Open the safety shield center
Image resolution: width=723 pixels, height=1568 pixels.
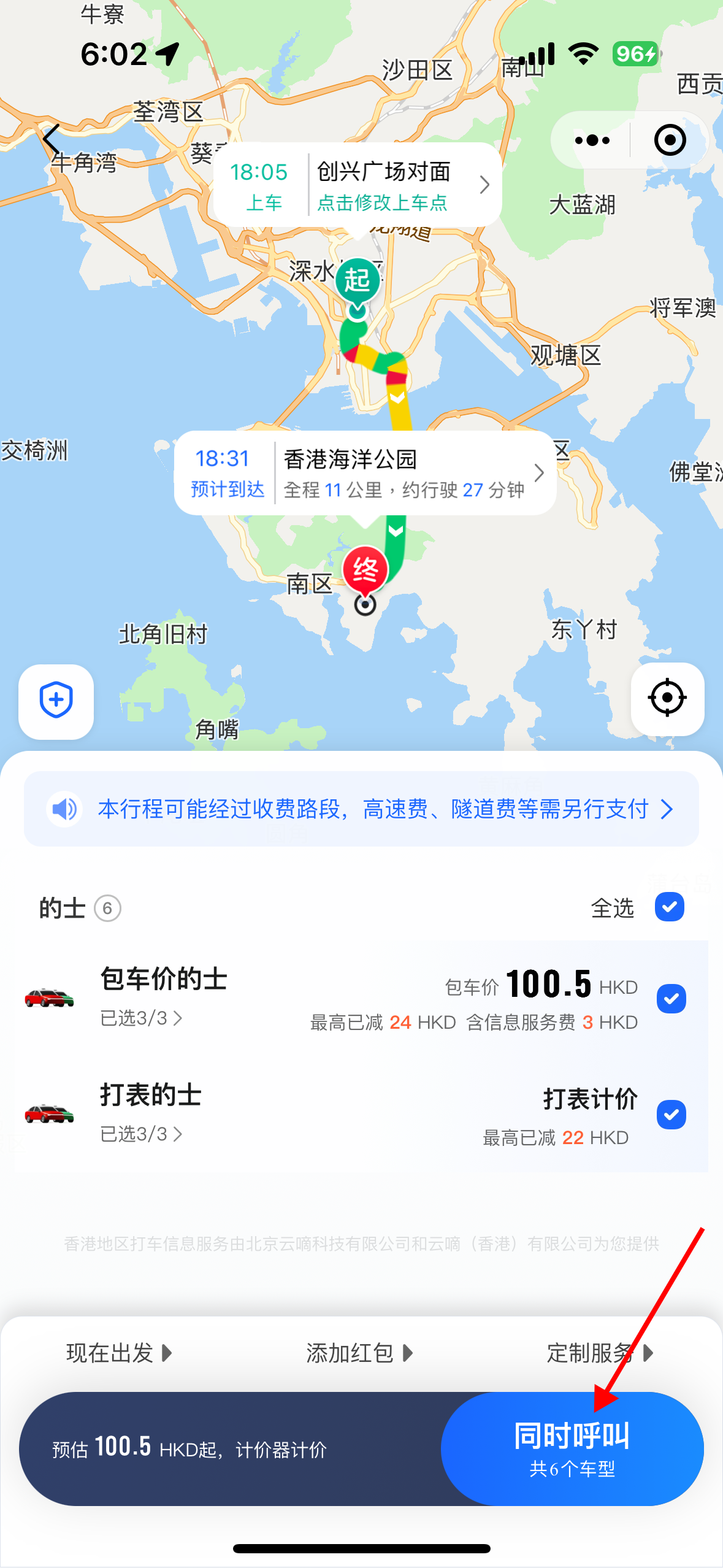click(x=56, y=701)
